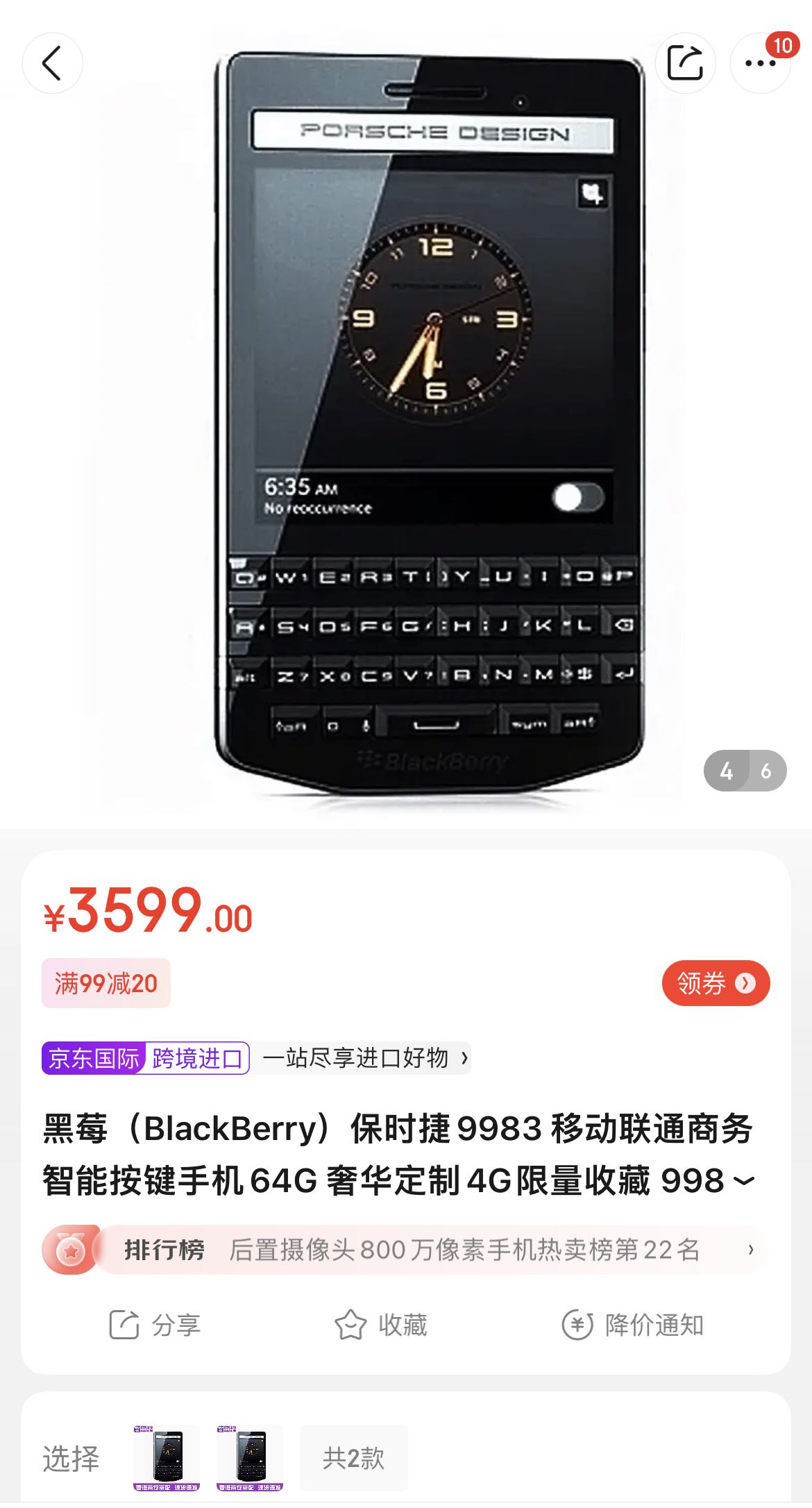This screenshot has height=1508, width=812.
Task: Tap 分享 below the ranking
Action: [155, 1325]
